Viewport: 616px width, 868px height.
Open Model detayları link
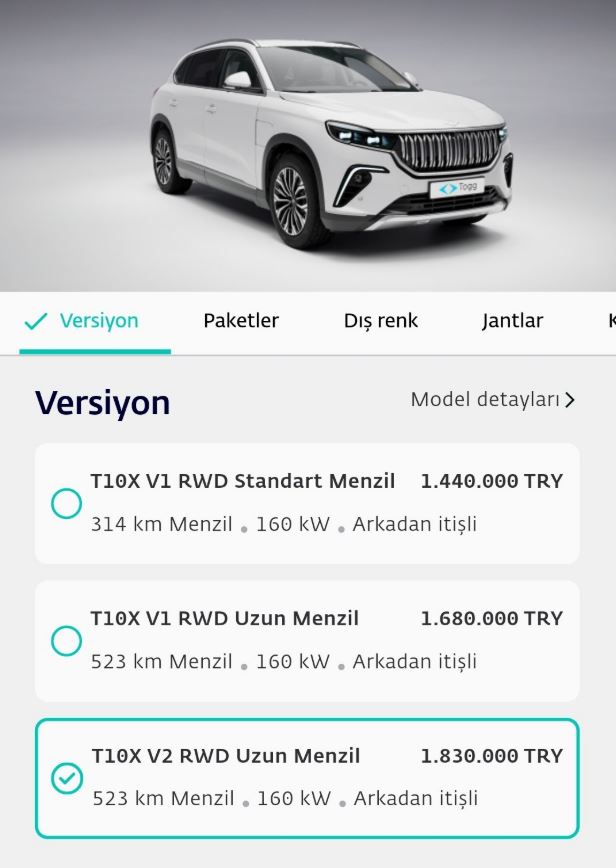pyautogui.click(x=492, y=400)
